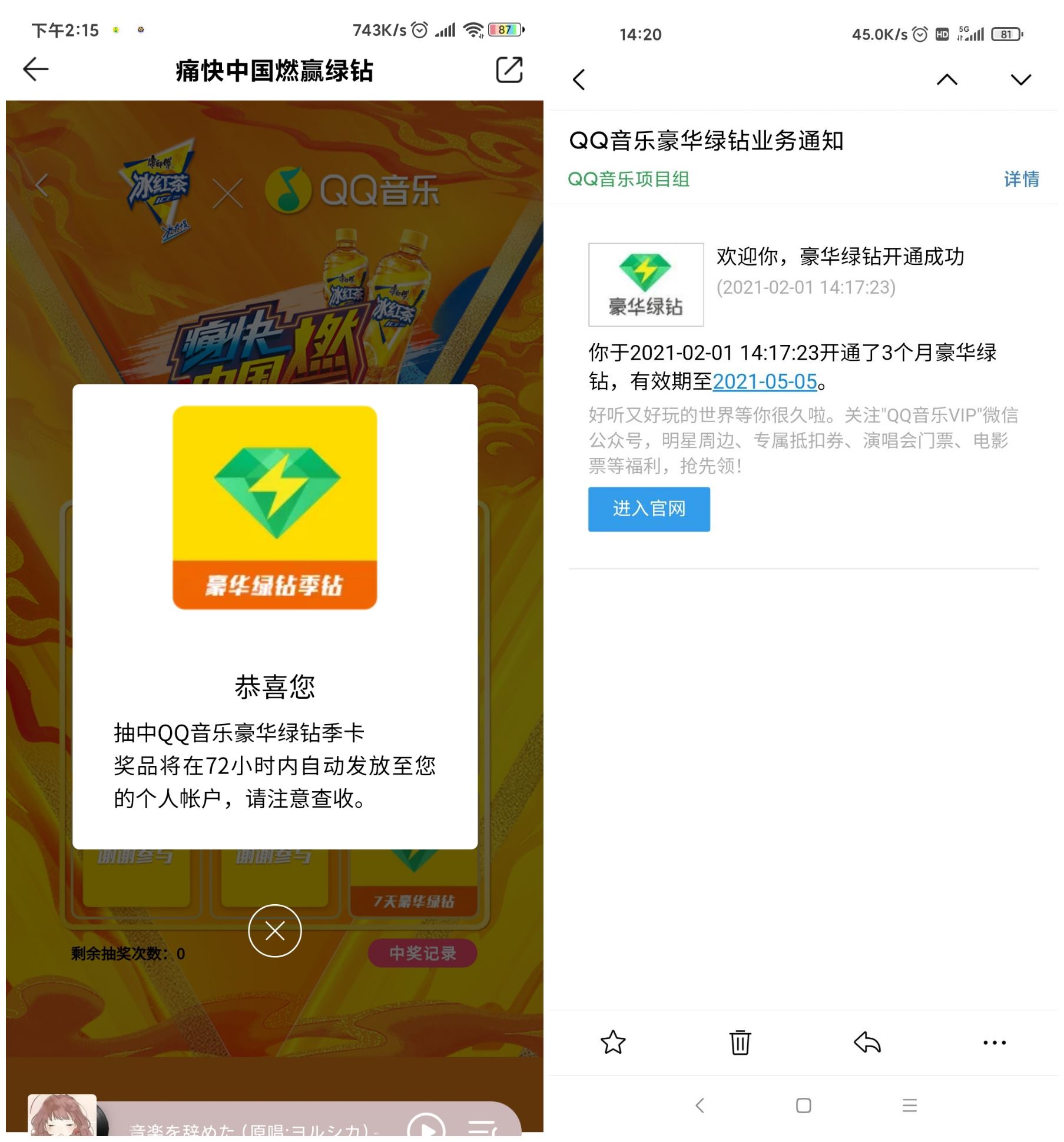
Task: Share the 痛快中国燃赢绿钻 page
Action: [x=509, y=69]
